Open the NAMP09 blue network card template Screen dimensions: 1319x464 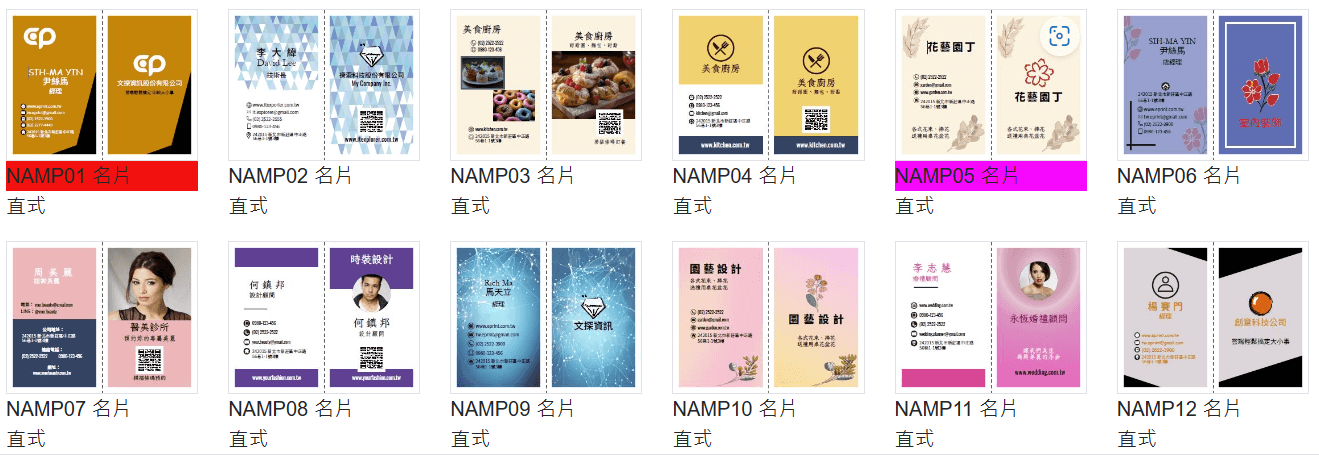546,317
